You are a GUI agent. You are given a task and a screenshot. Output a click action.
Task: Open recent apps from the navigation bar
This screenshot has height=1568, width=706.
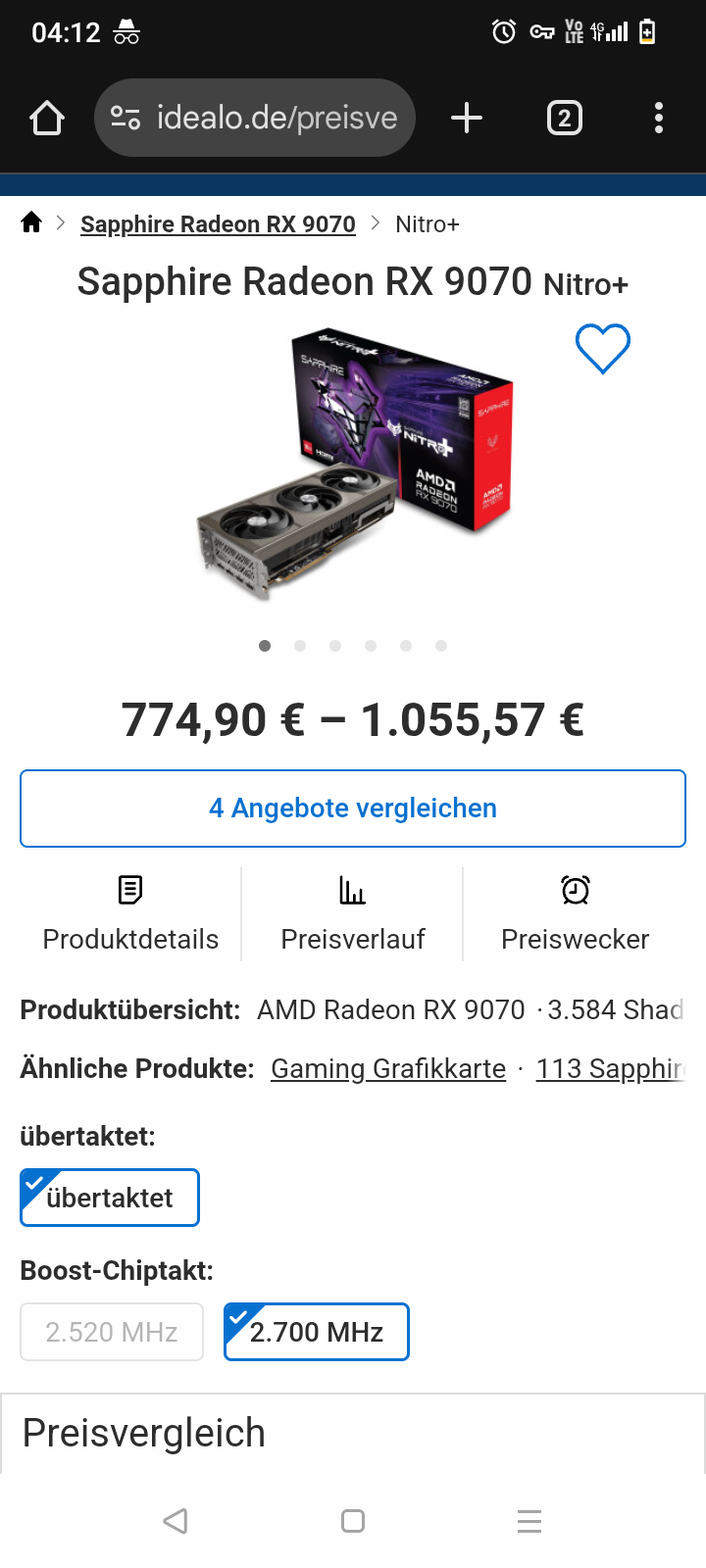click(x=529, y=1521)
